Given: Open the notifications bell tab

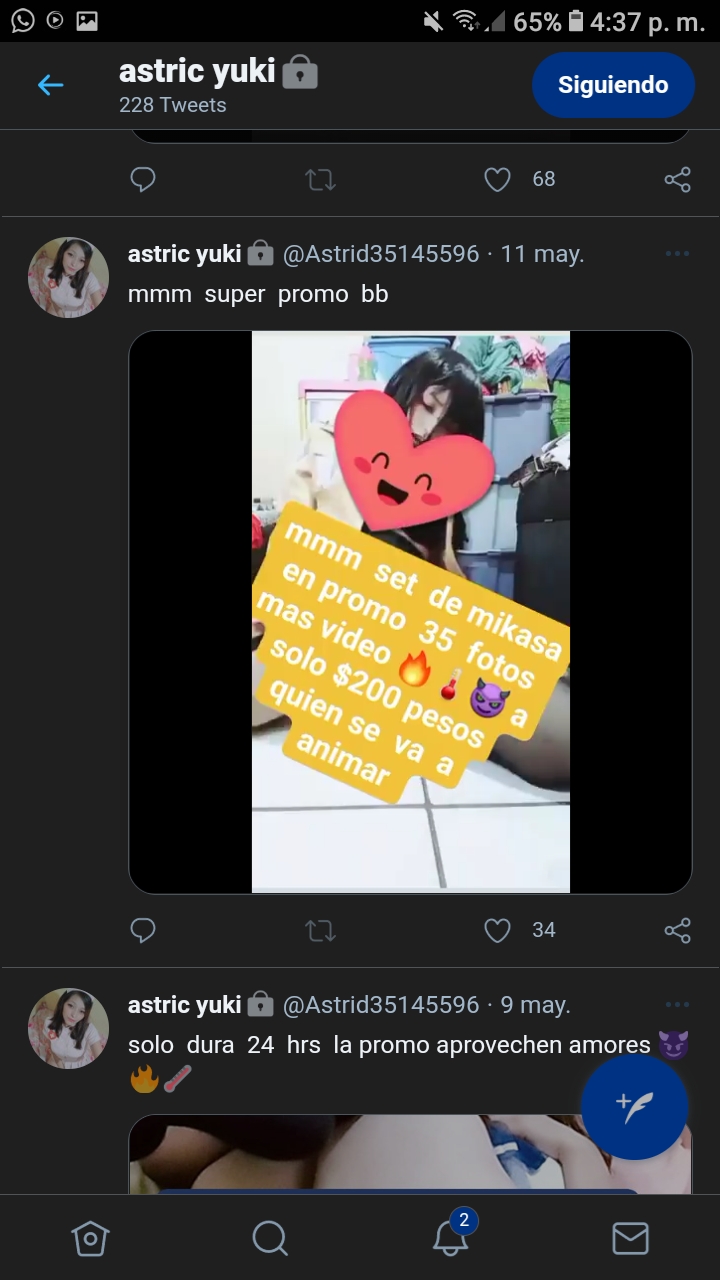Looking at the screenshot, I should point(451,1236).
